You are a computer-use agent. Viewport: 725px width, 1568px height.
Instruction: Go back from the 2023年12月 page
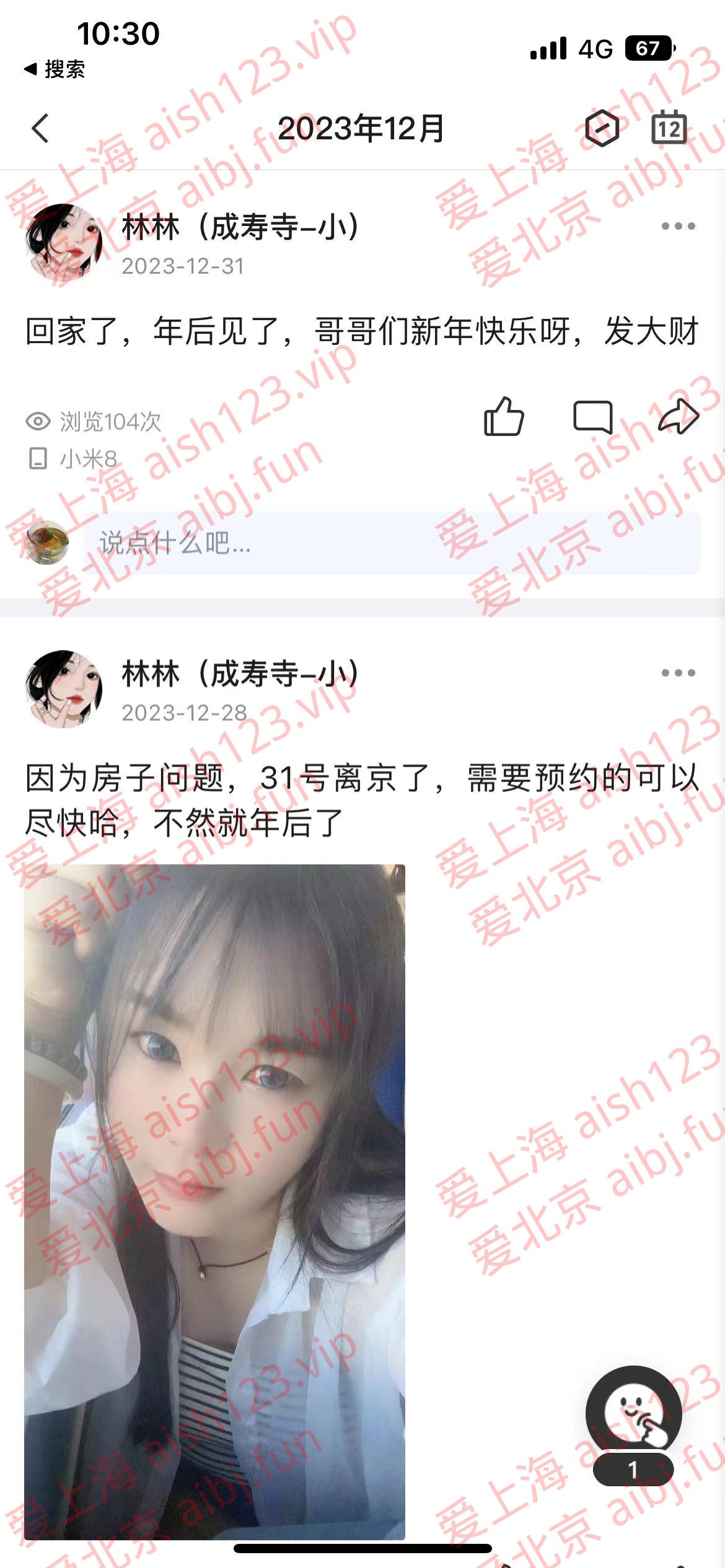(40, 129)
